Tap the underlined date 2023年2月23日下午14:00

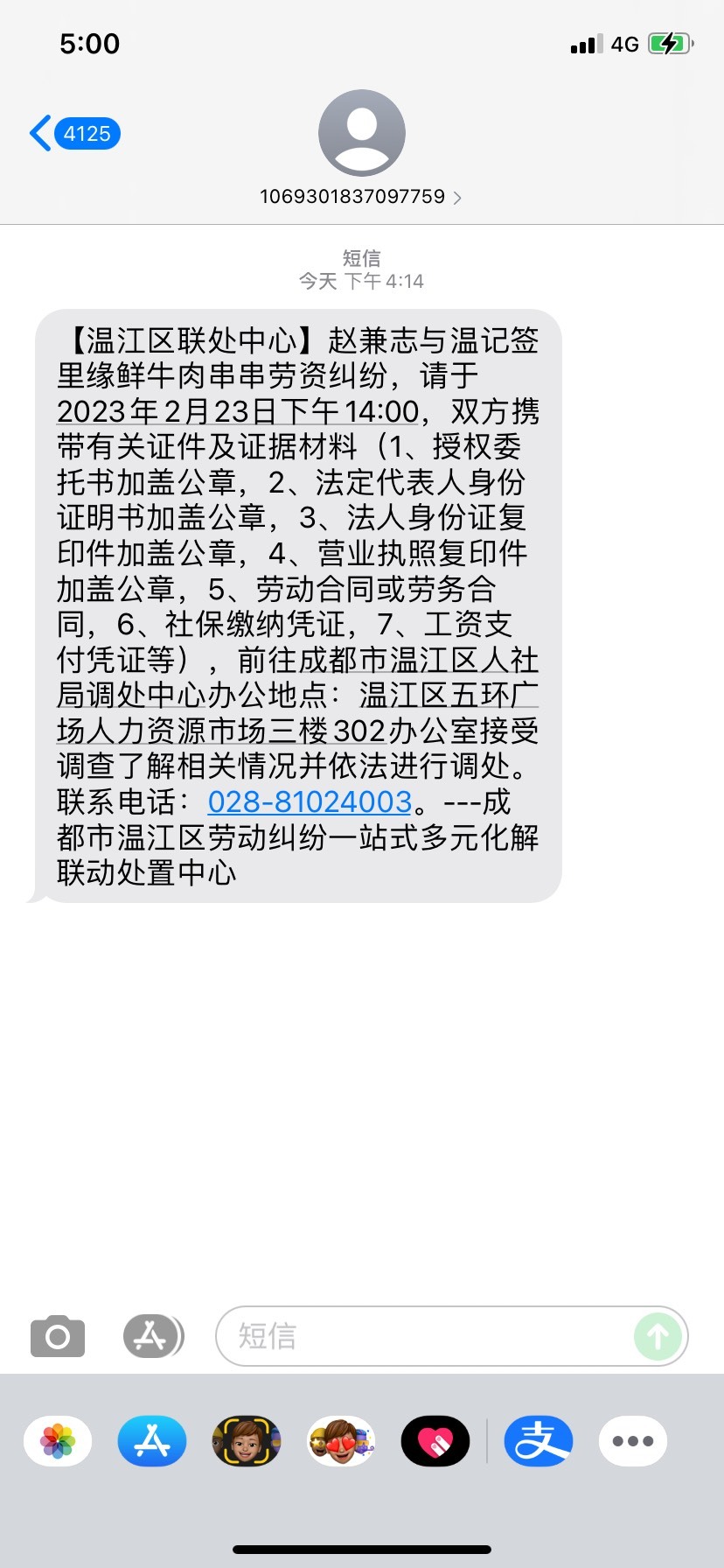point(238,411)
